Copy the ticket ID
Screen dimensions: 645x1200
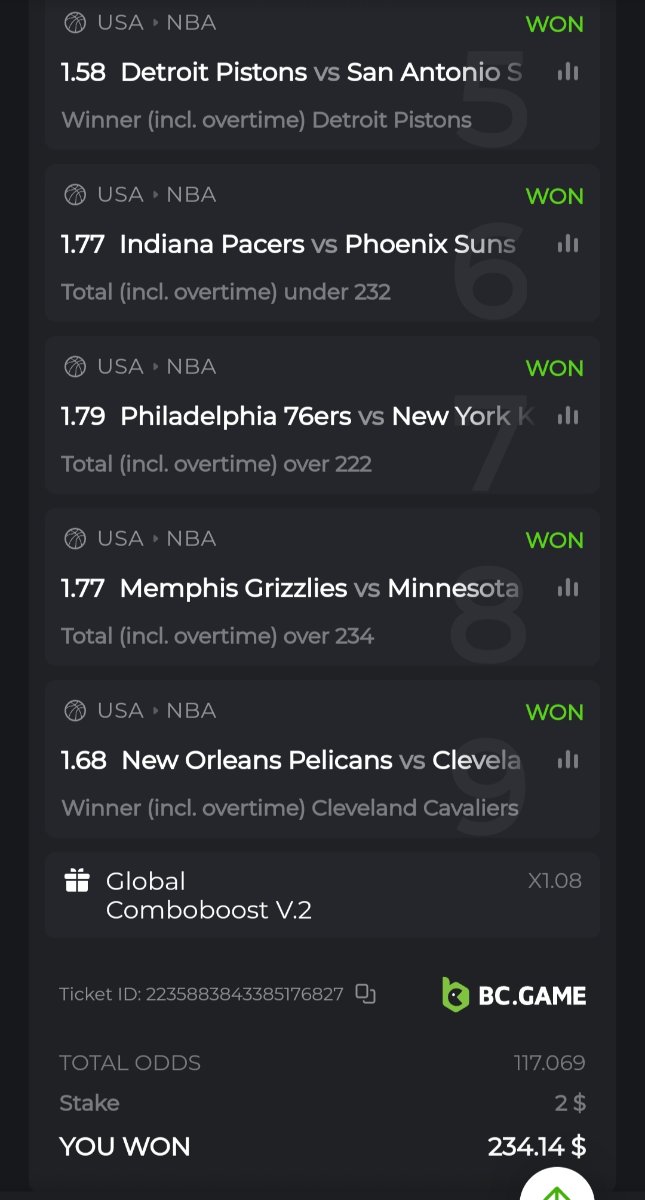tap(366, 994)
